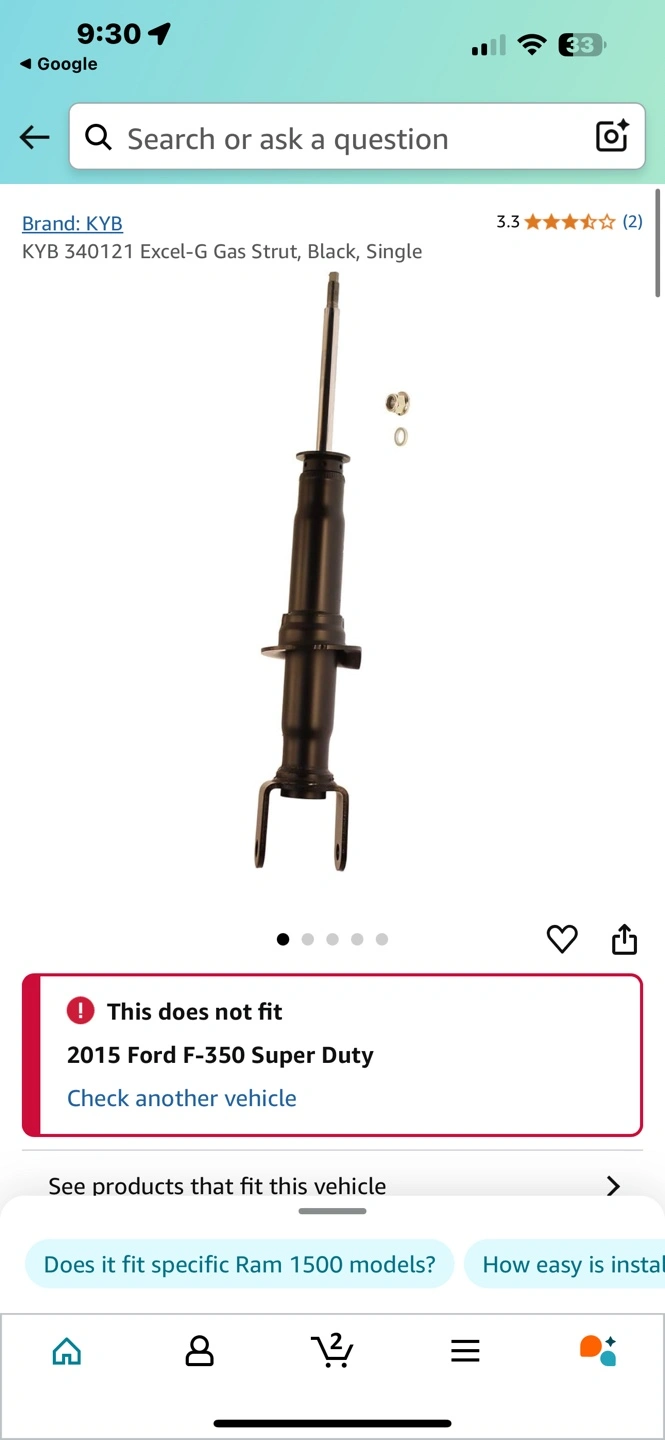See products that fit this vehicle

pyautogui.click(x=332, y=1186)
